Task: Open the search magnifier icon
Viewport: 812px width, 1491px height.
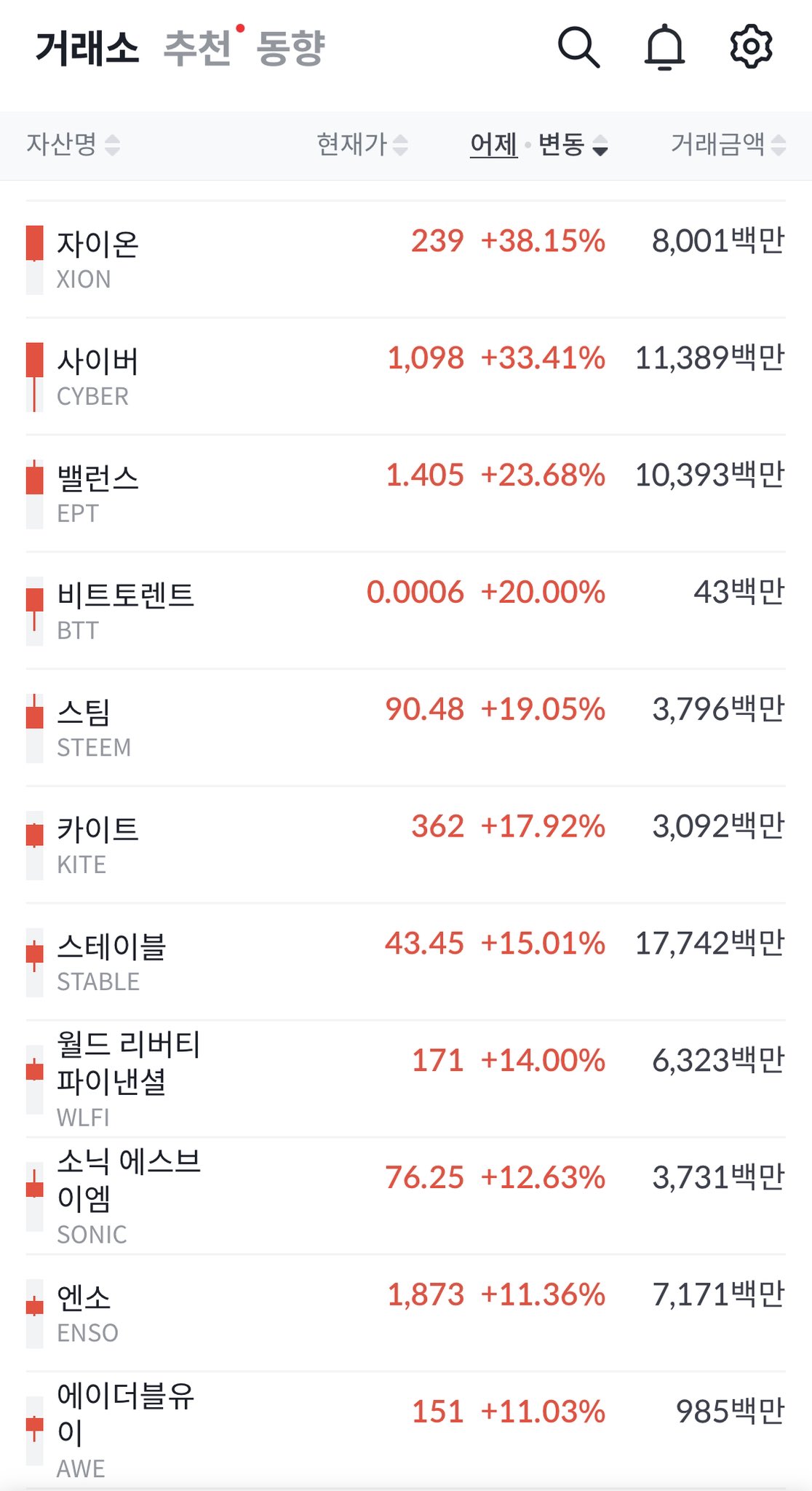Action: coord(578,48)
